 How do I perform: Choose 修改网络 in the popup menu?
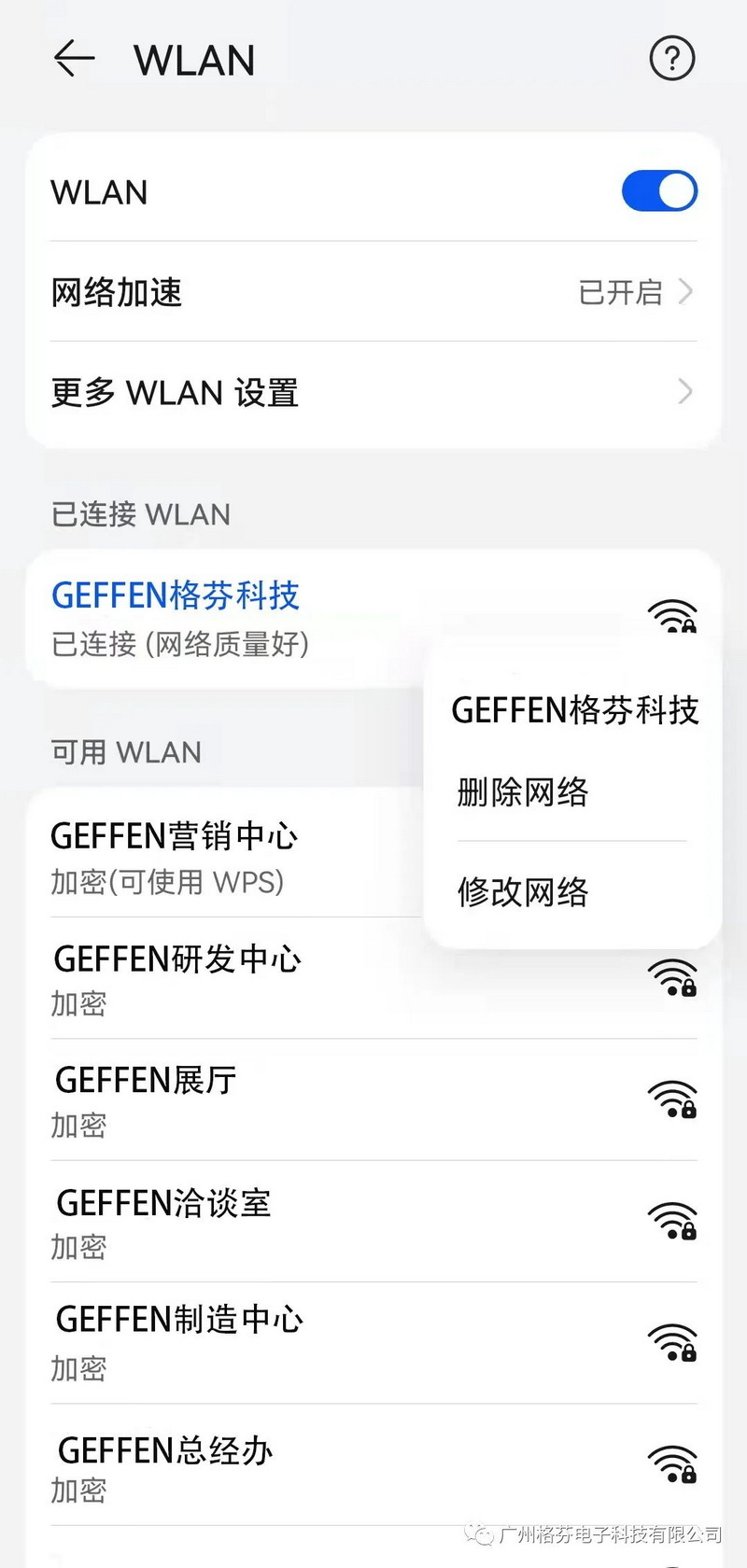pyautogui.click(x=523, y=892)
